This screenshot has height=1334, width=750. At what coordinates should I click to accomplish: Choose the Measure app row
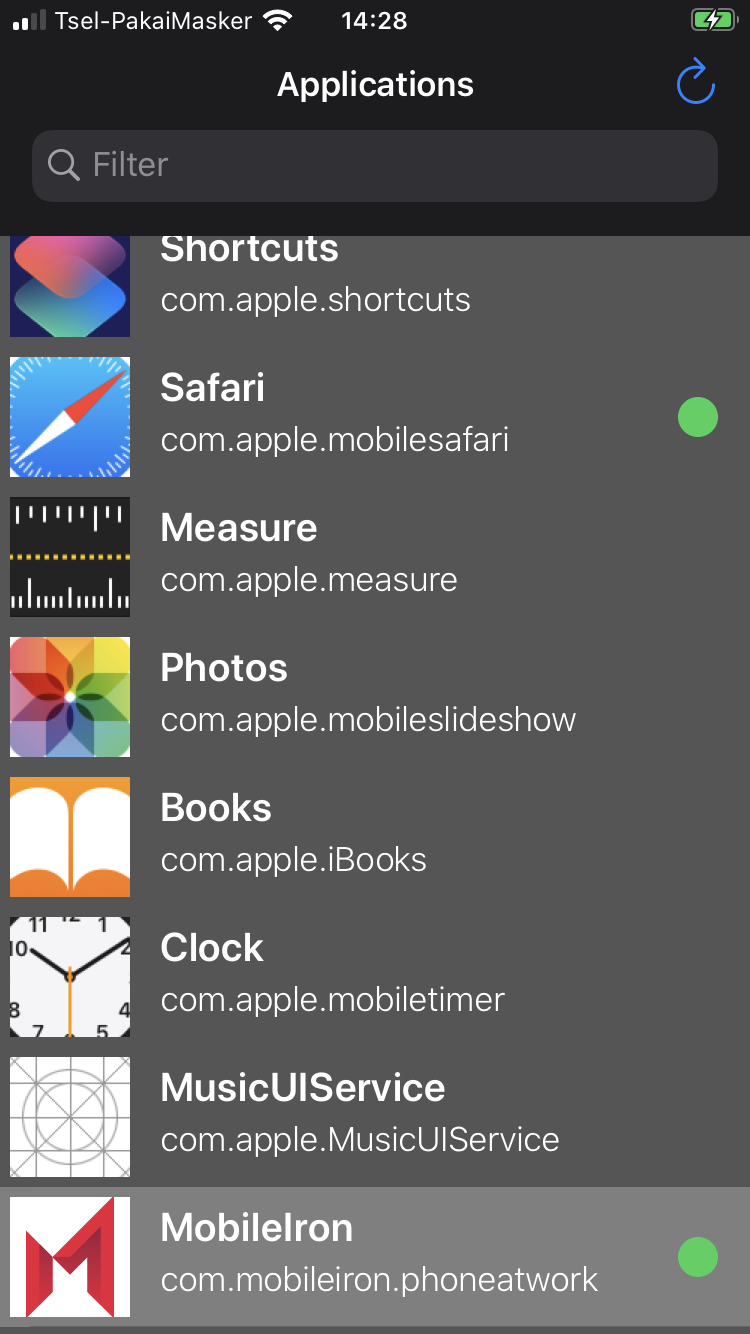[x=375, y=556]
